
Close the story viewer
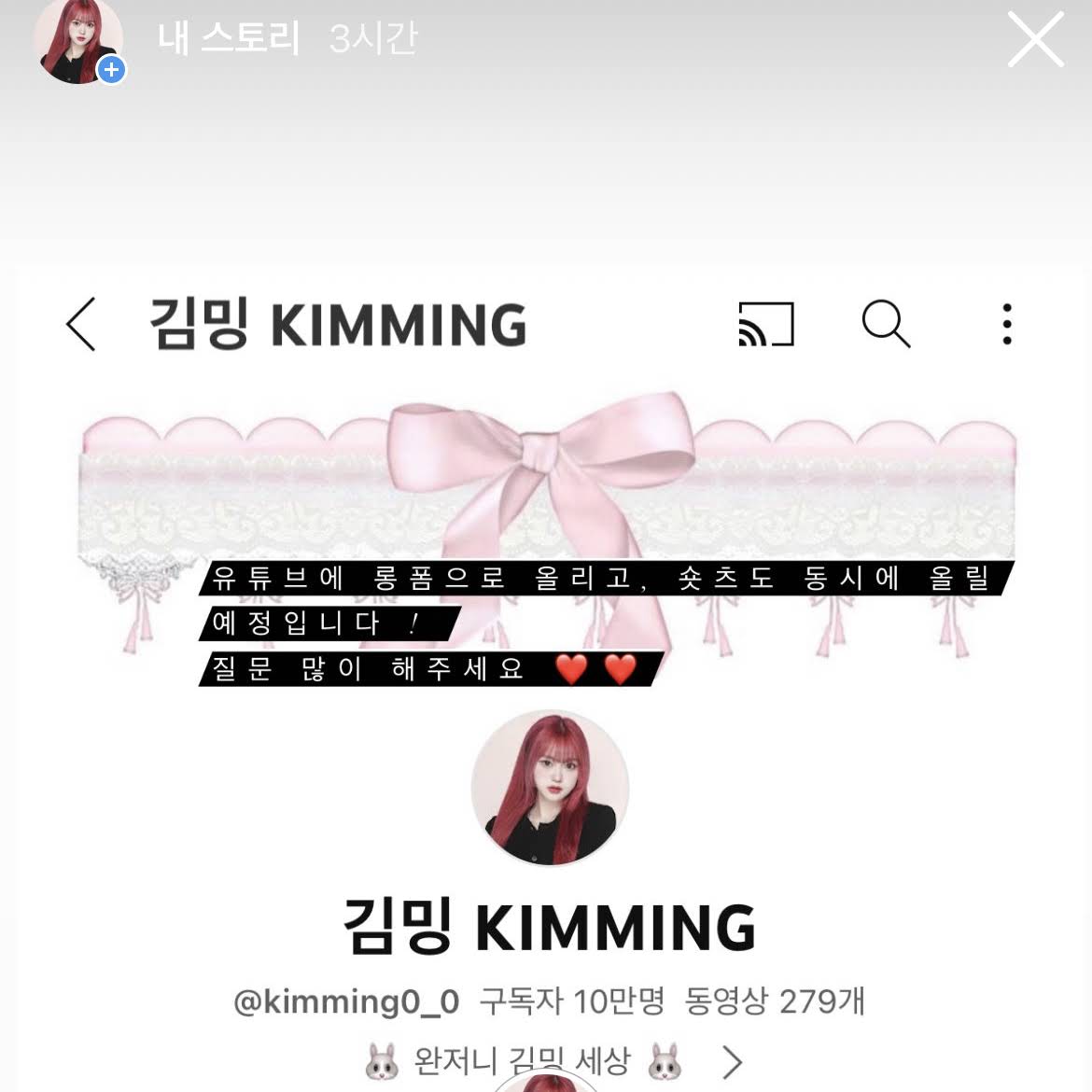[x=1036, y=40]
